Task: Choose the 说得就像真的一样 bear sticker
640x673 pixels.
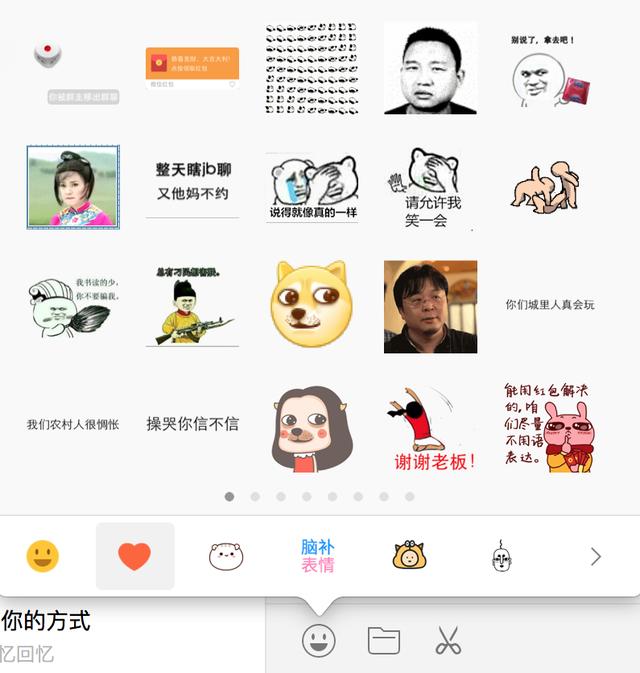Action: [x=312, y=187]
